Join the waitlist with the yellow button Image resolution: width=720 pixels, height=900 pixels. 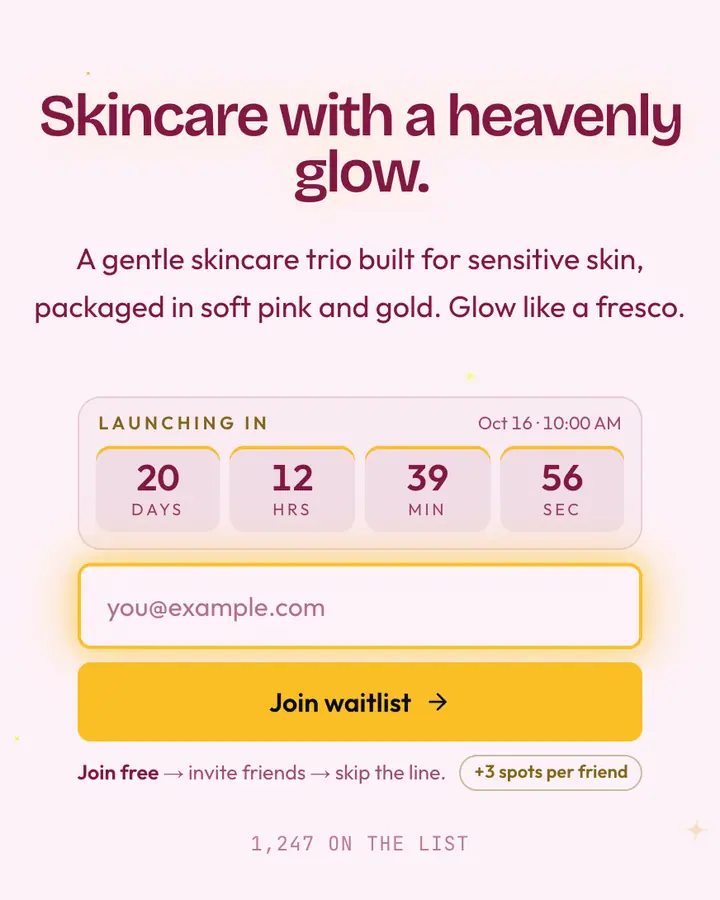coord(360,701)
